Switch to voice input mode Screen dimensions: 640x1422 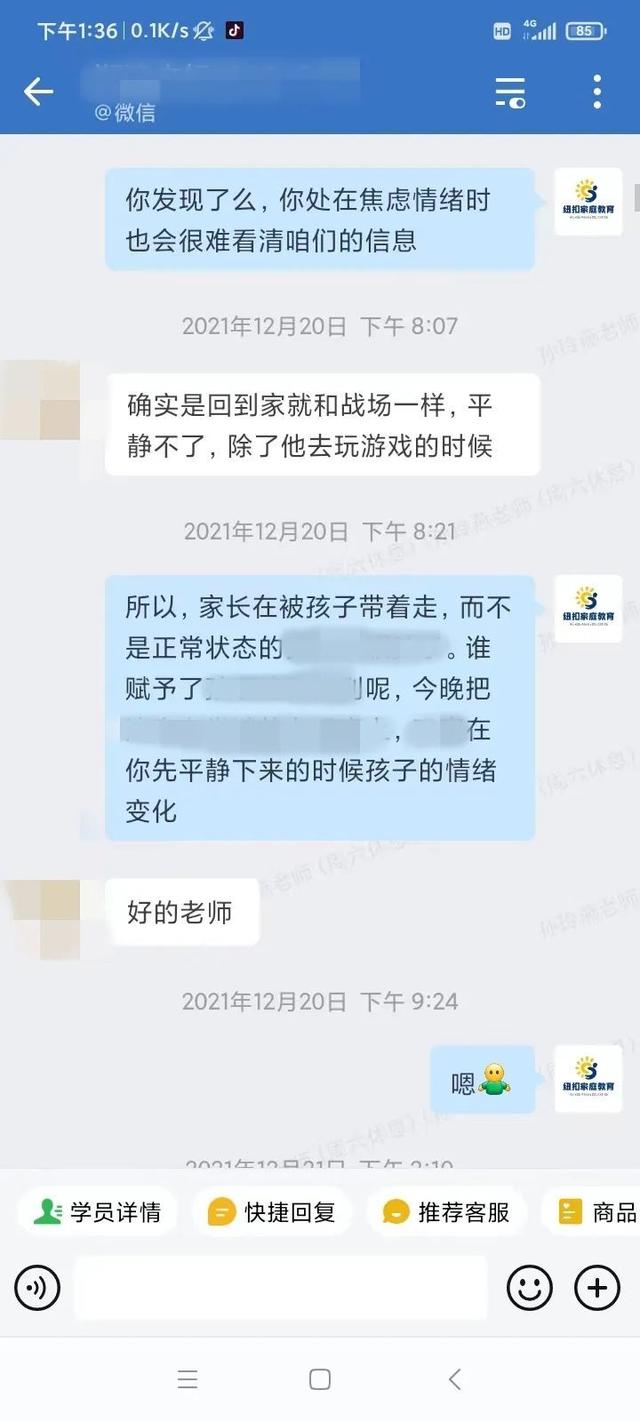click(38, 1288)
